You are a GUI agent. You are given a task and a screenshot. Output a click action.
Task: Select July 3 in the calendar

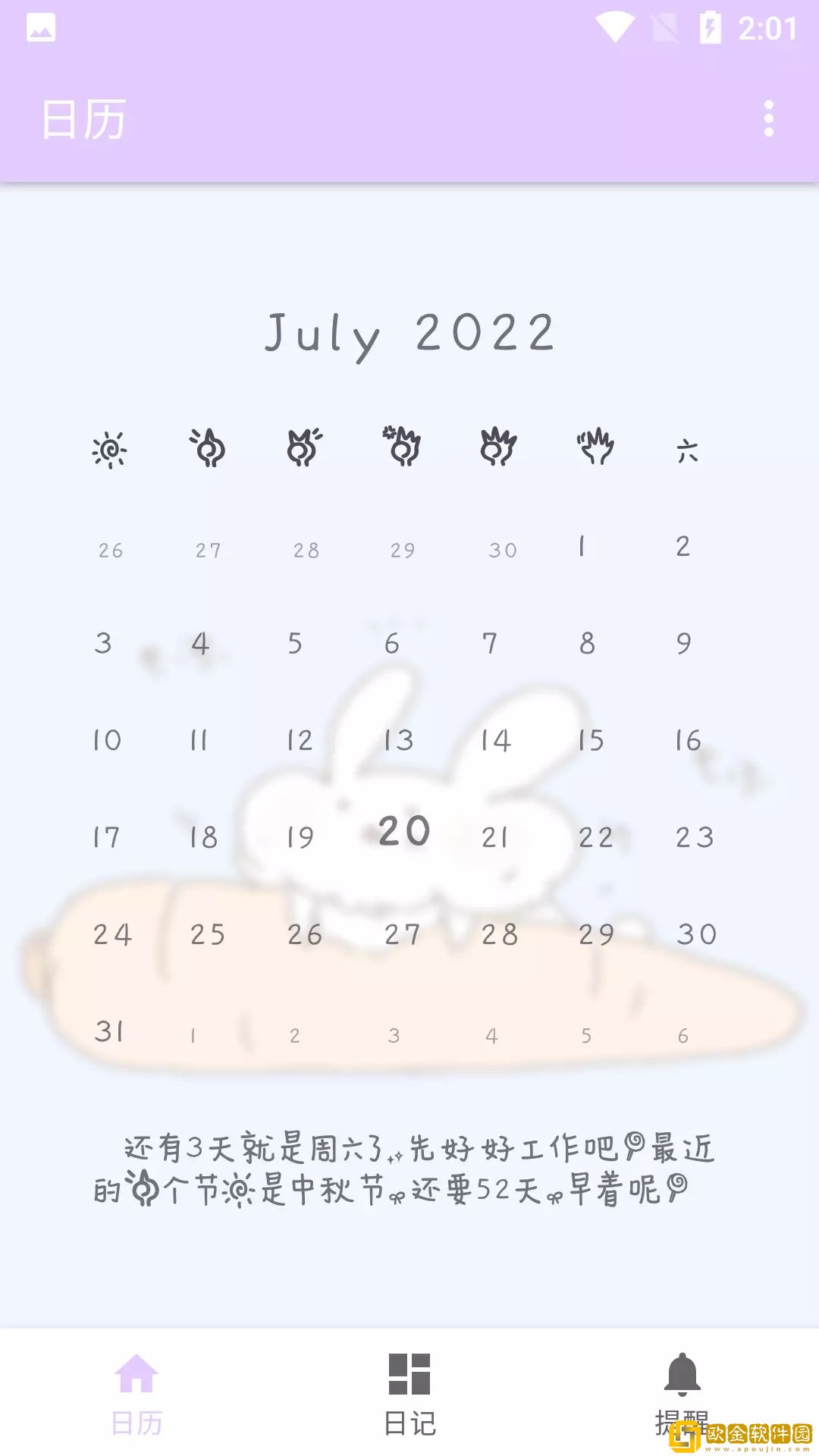[104, 644]
